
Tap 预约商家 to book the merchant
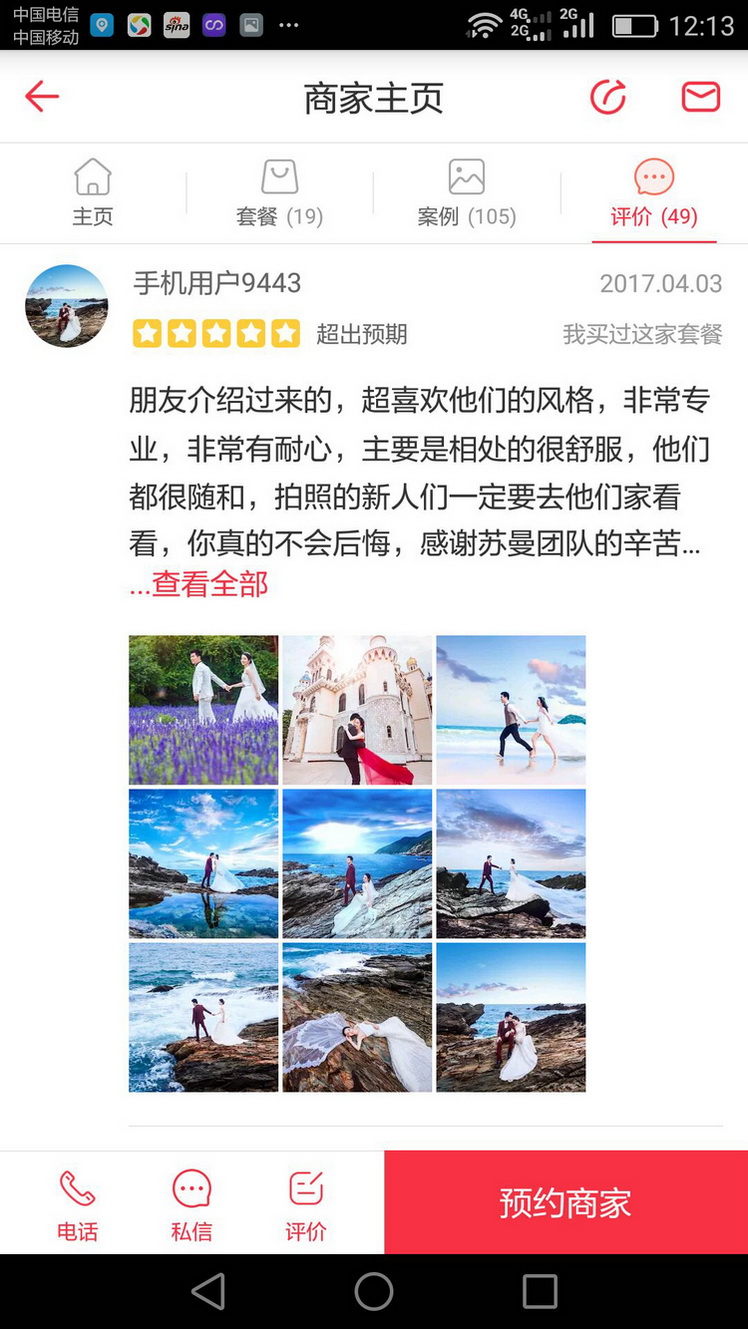click(x=565, y=1202)
